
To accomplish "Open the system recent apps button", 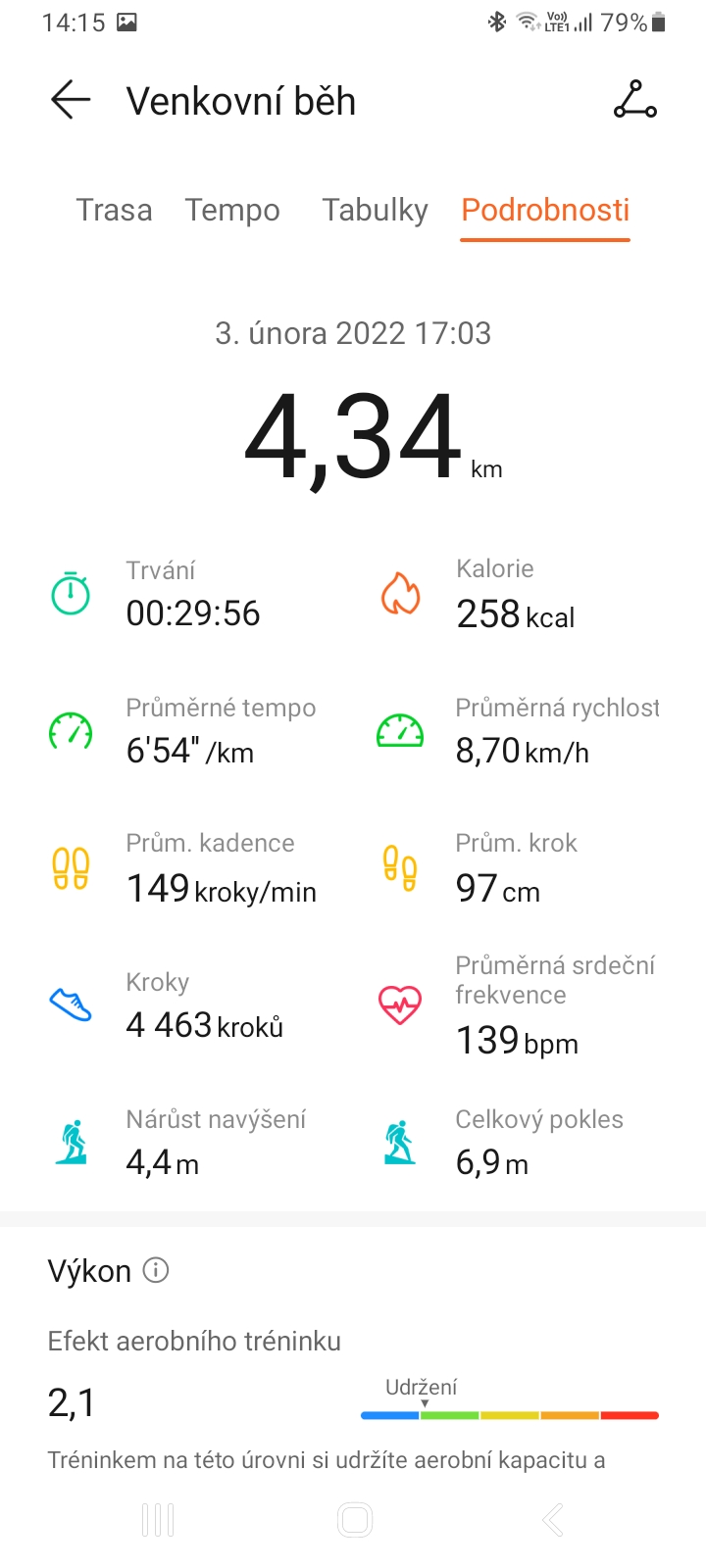I will pos(158,1520).
